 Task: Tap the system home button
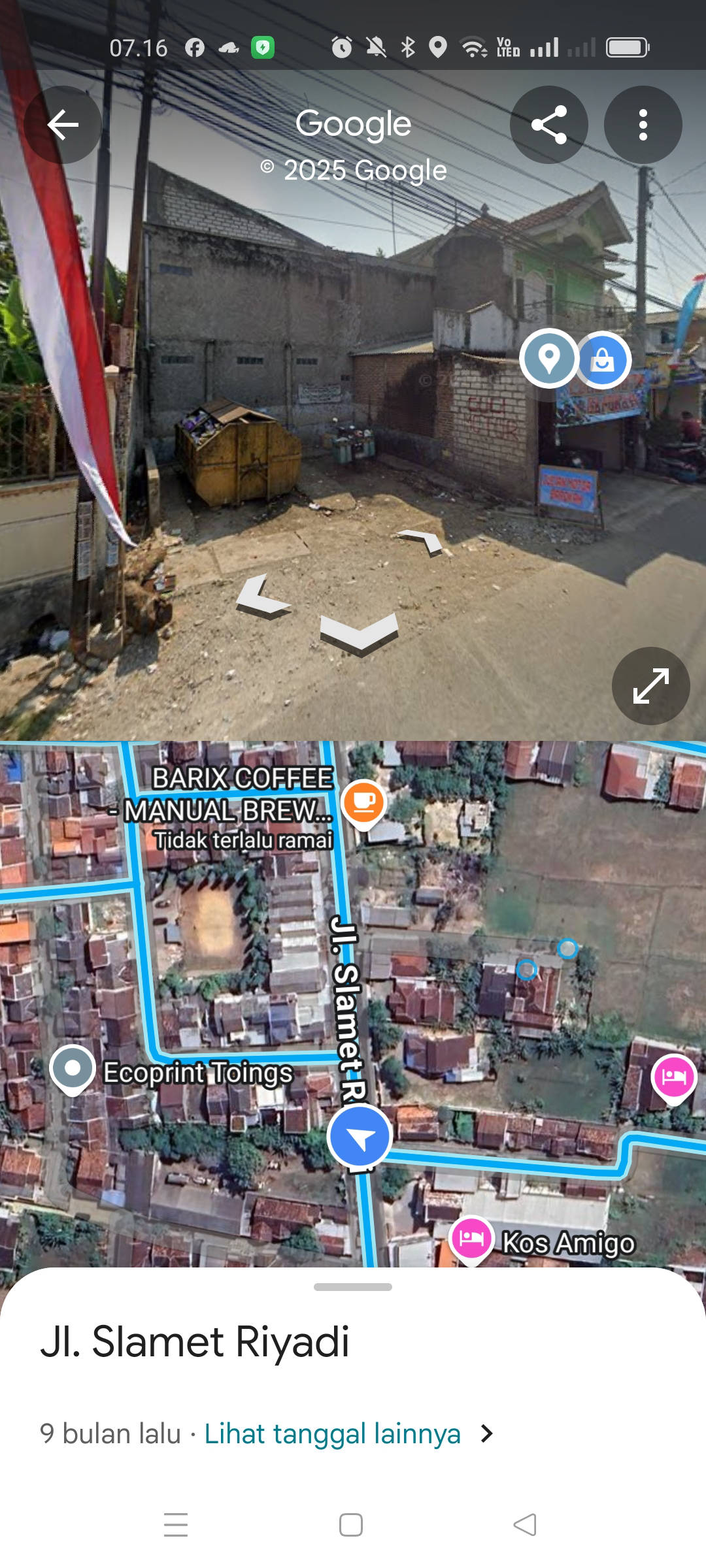point(351,1525)
